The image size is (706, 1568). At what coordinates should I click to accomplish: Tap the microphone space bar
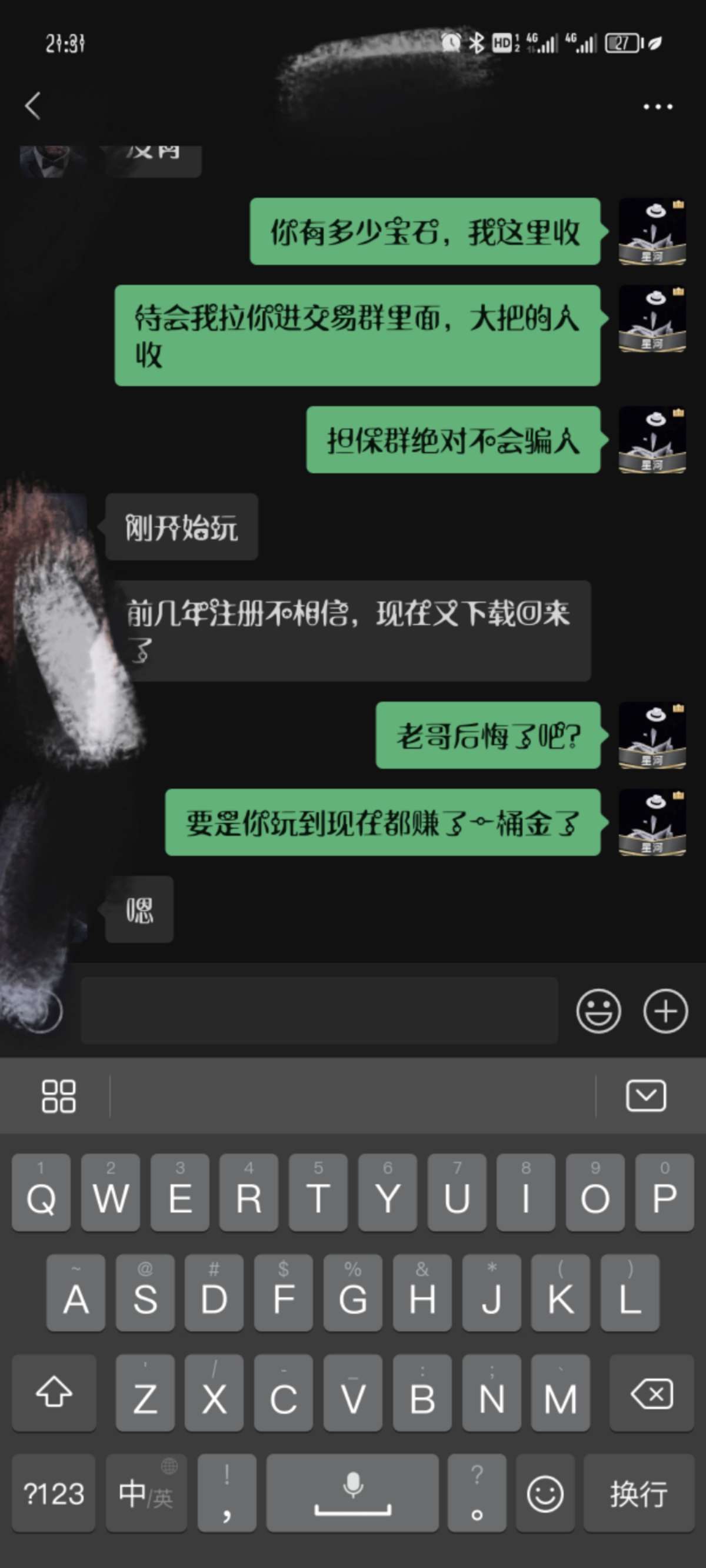point(352,1493)
